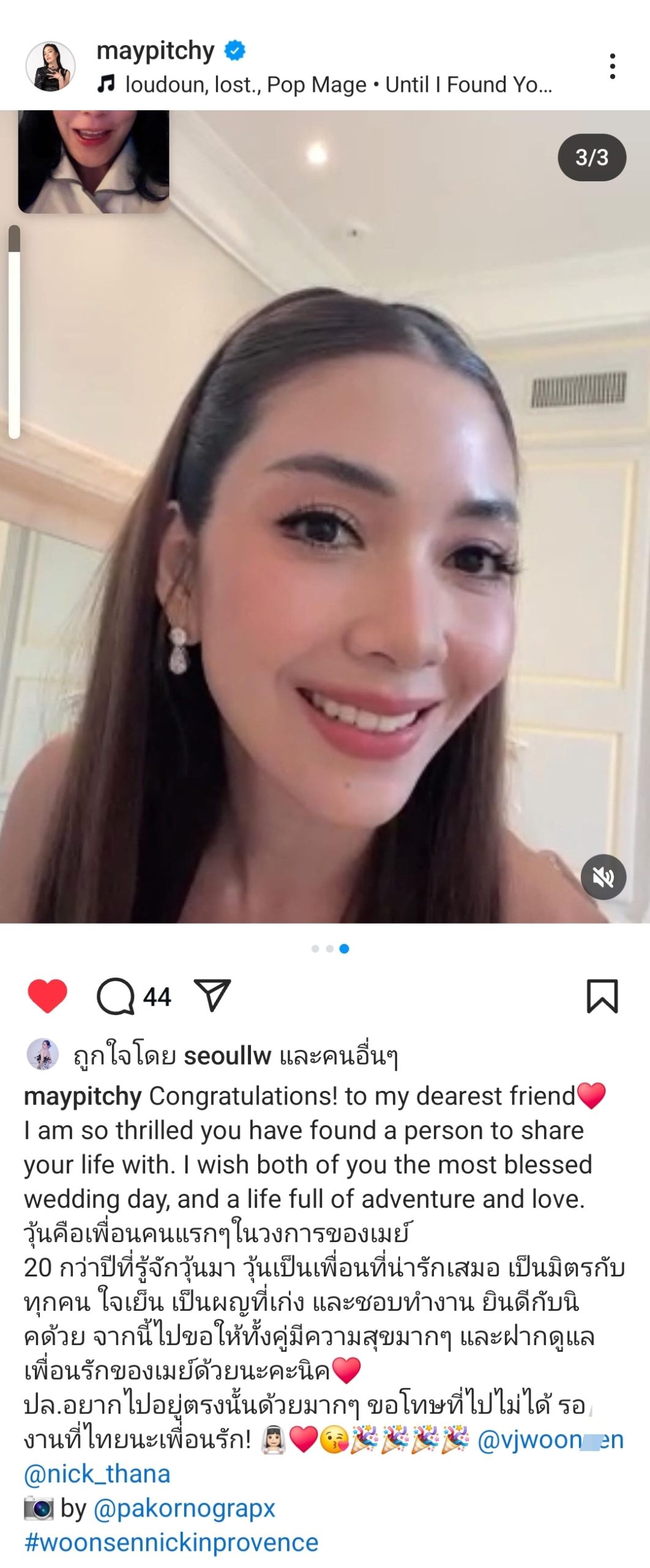Open the Until I Found You audio track
The width and height of the screenshot is (650, 1568).
[x=338, y=85]
